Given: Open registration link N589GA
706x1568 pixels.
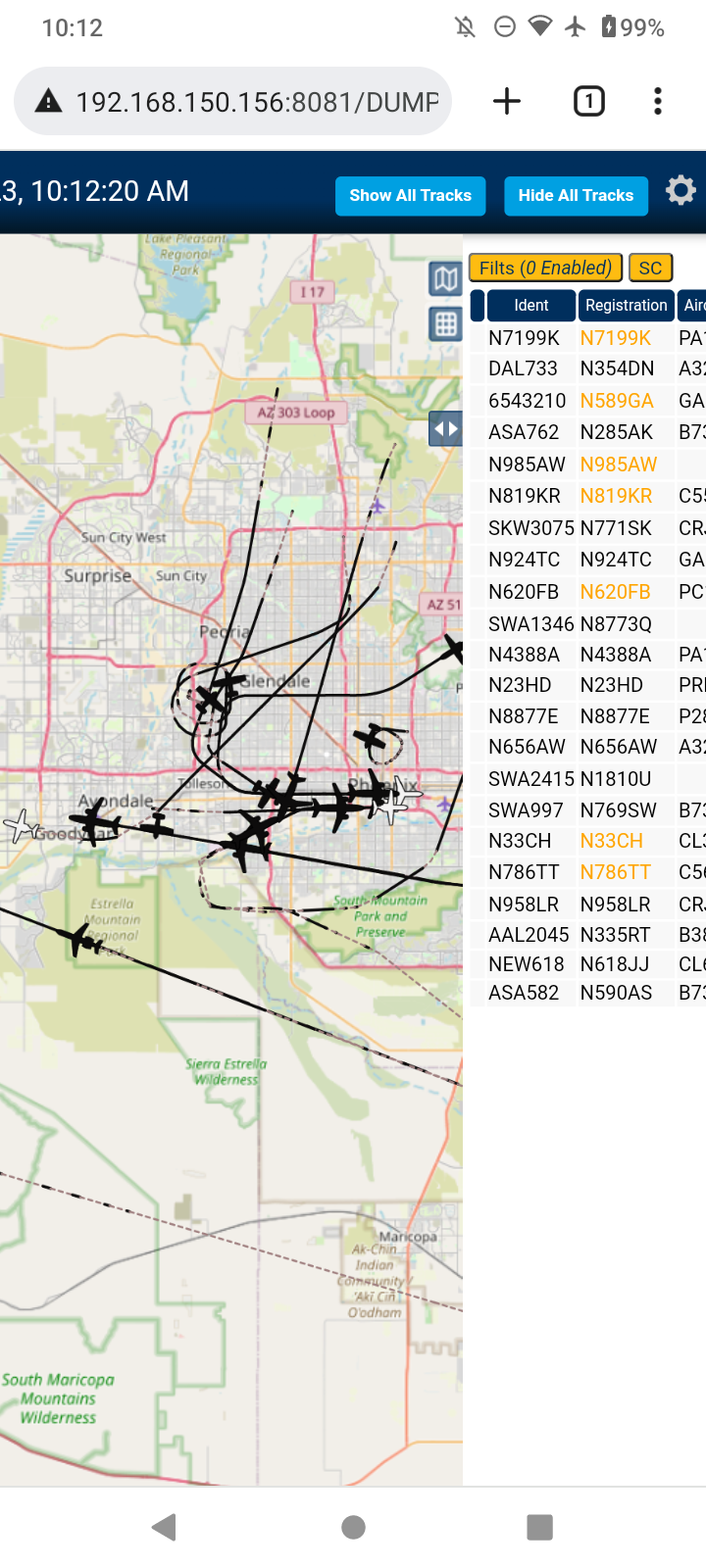Looking at the screenshot, I should (617, 401).
